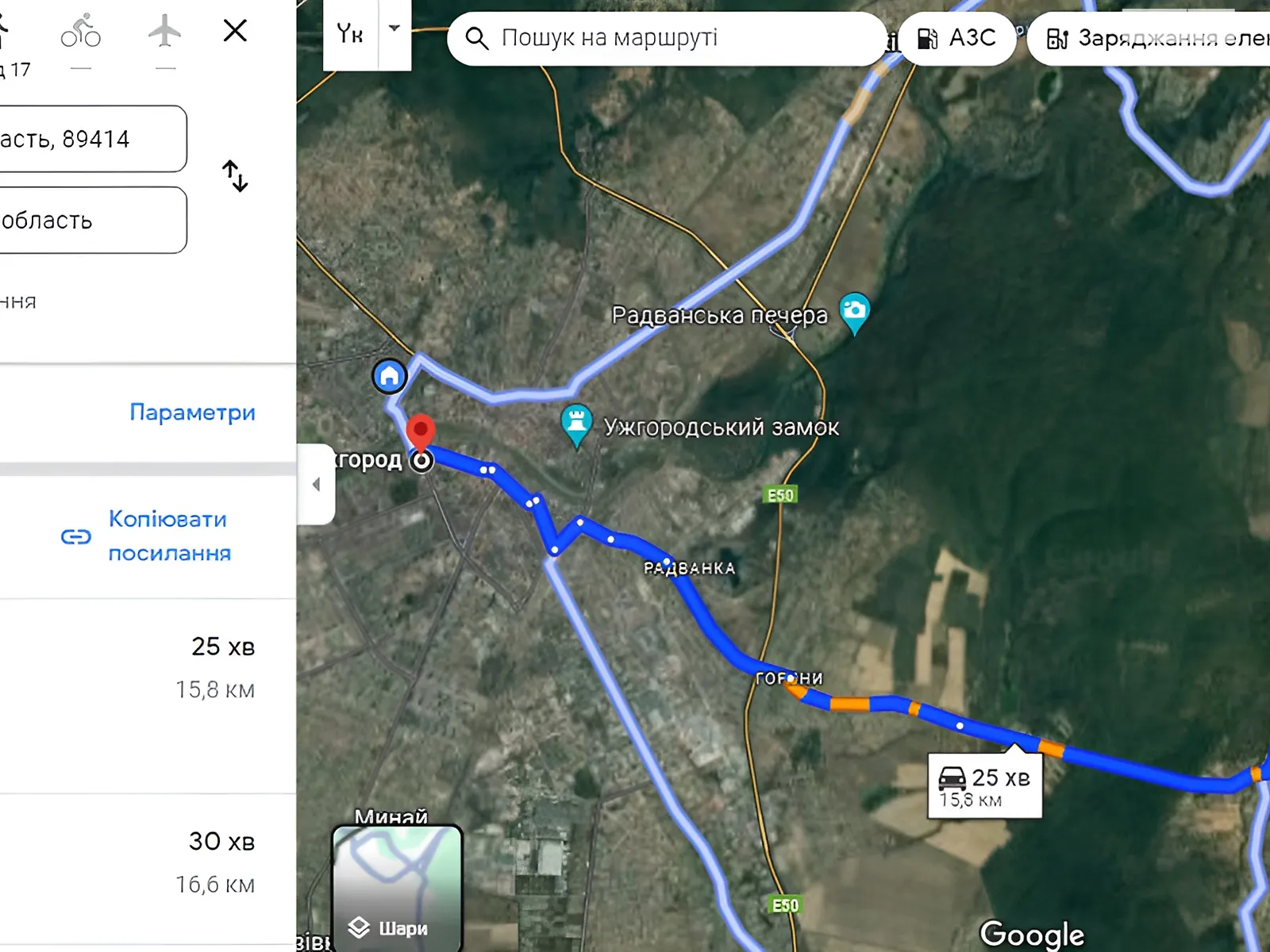Select flights travel mode
Screen dimensions: 1270x952
tap(164, 32)
